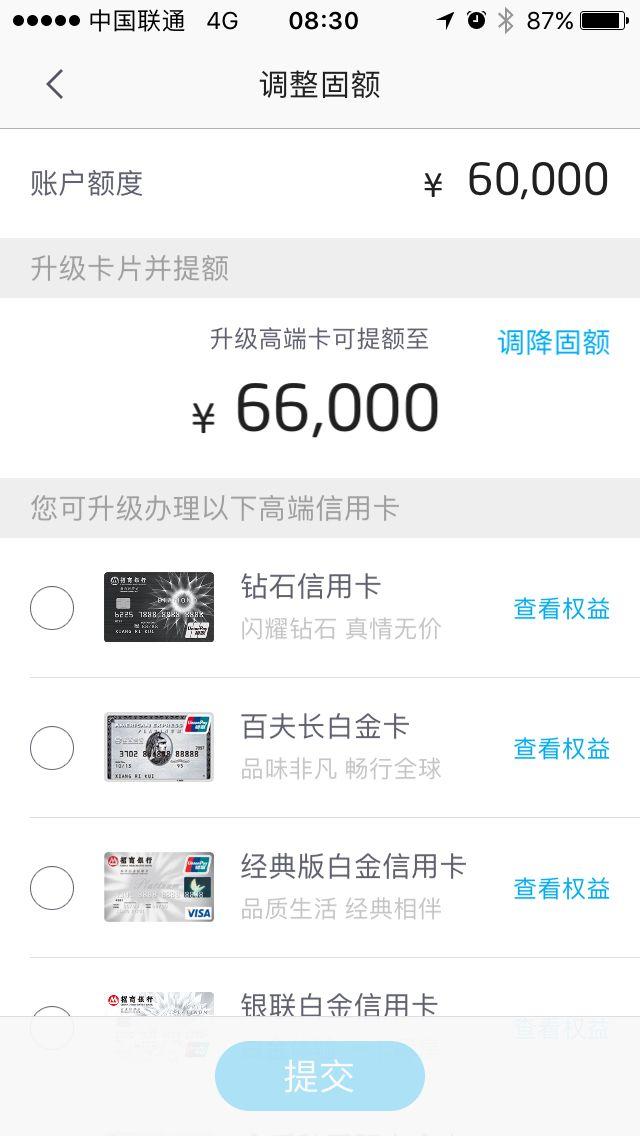Choose the 百夫长白金卡 radio option

52,748
